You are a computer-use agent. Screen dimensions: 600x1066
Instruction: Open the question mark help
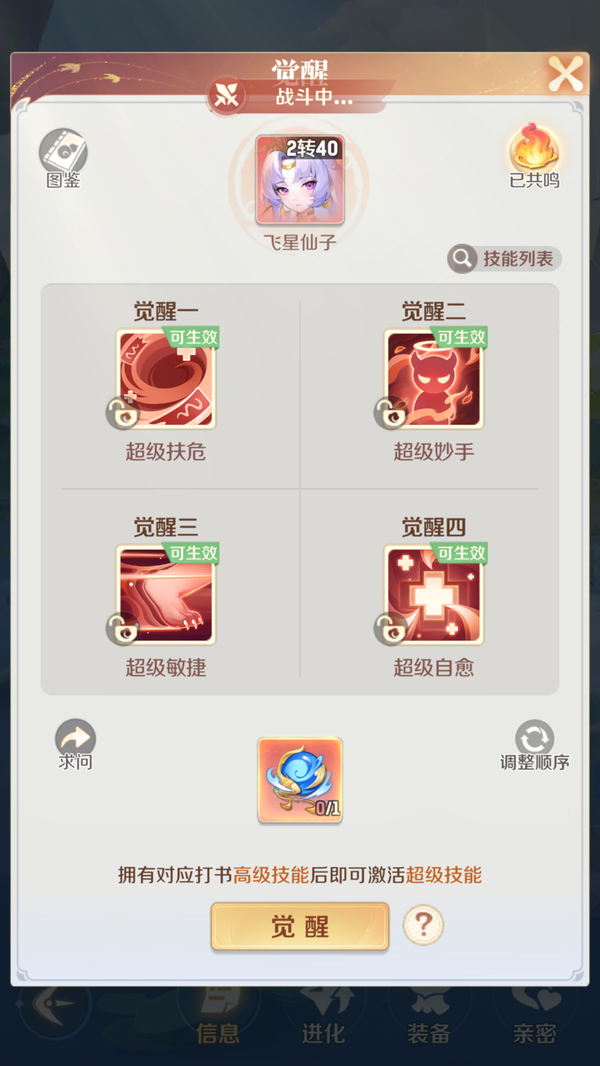423,926
